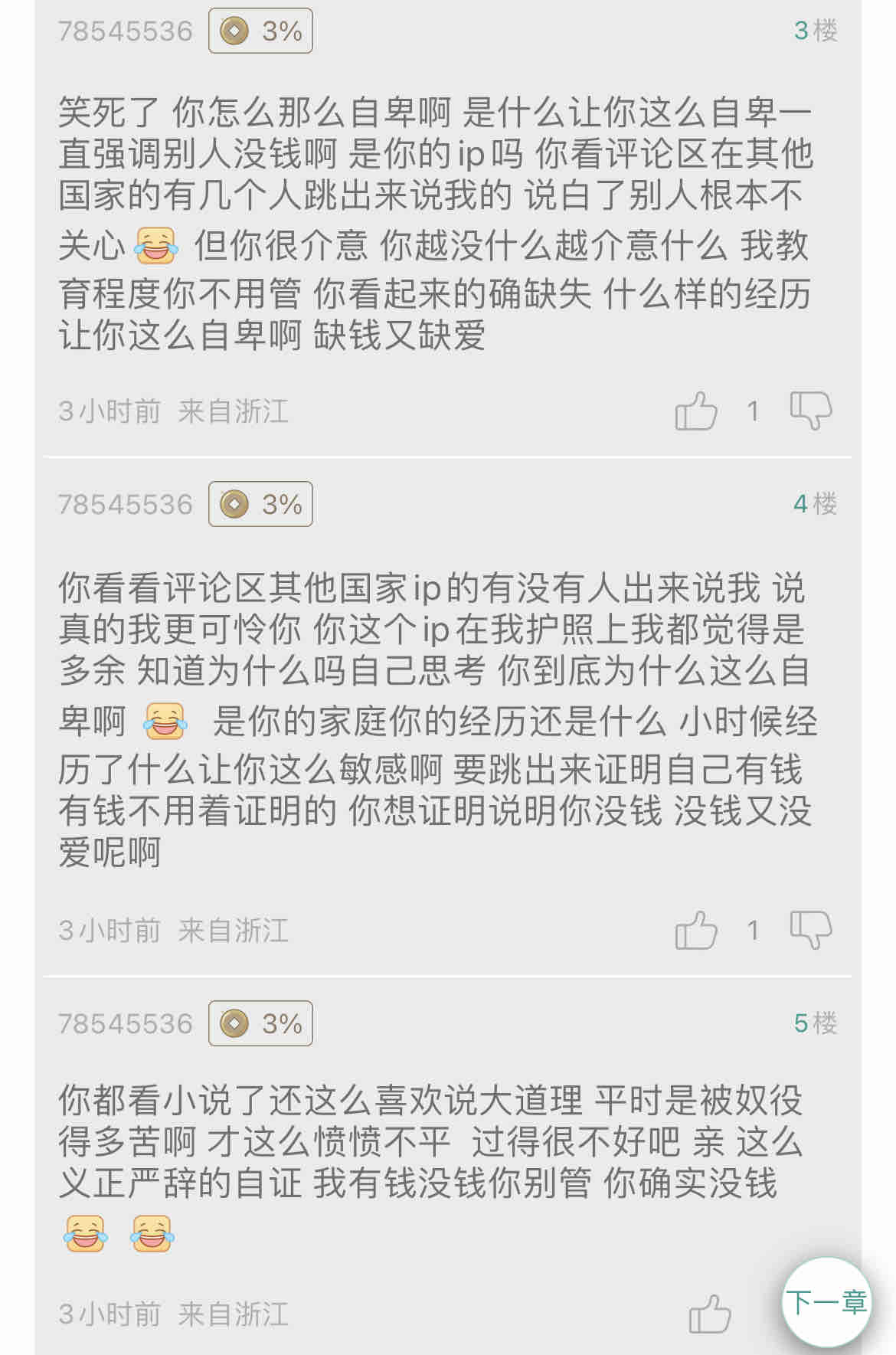Like the 4楼 comment
Image resolution: width=896 pixels, height=1355 pixels.
[695, 931]
